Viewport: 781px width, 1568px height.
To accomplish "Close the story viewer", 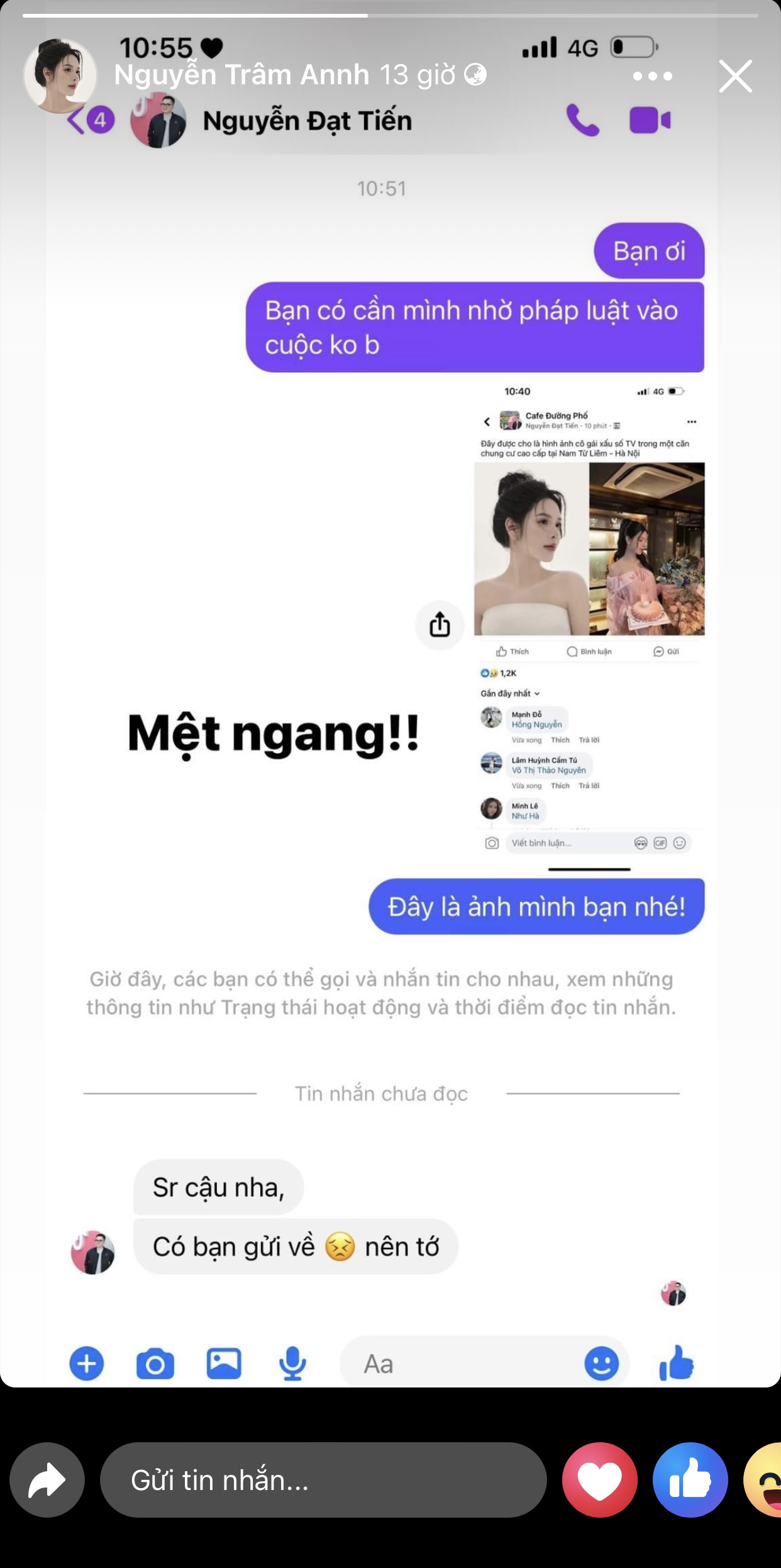I will point(735,76).
